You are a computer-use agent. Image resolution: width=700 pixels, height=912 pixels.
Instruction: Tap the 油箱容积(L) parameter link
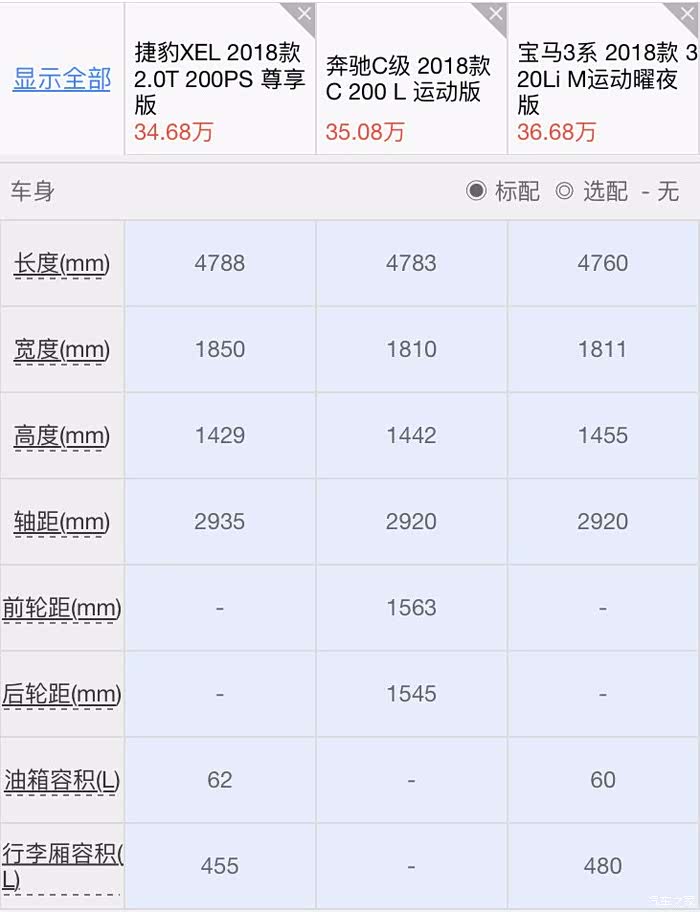coord(62,780)
